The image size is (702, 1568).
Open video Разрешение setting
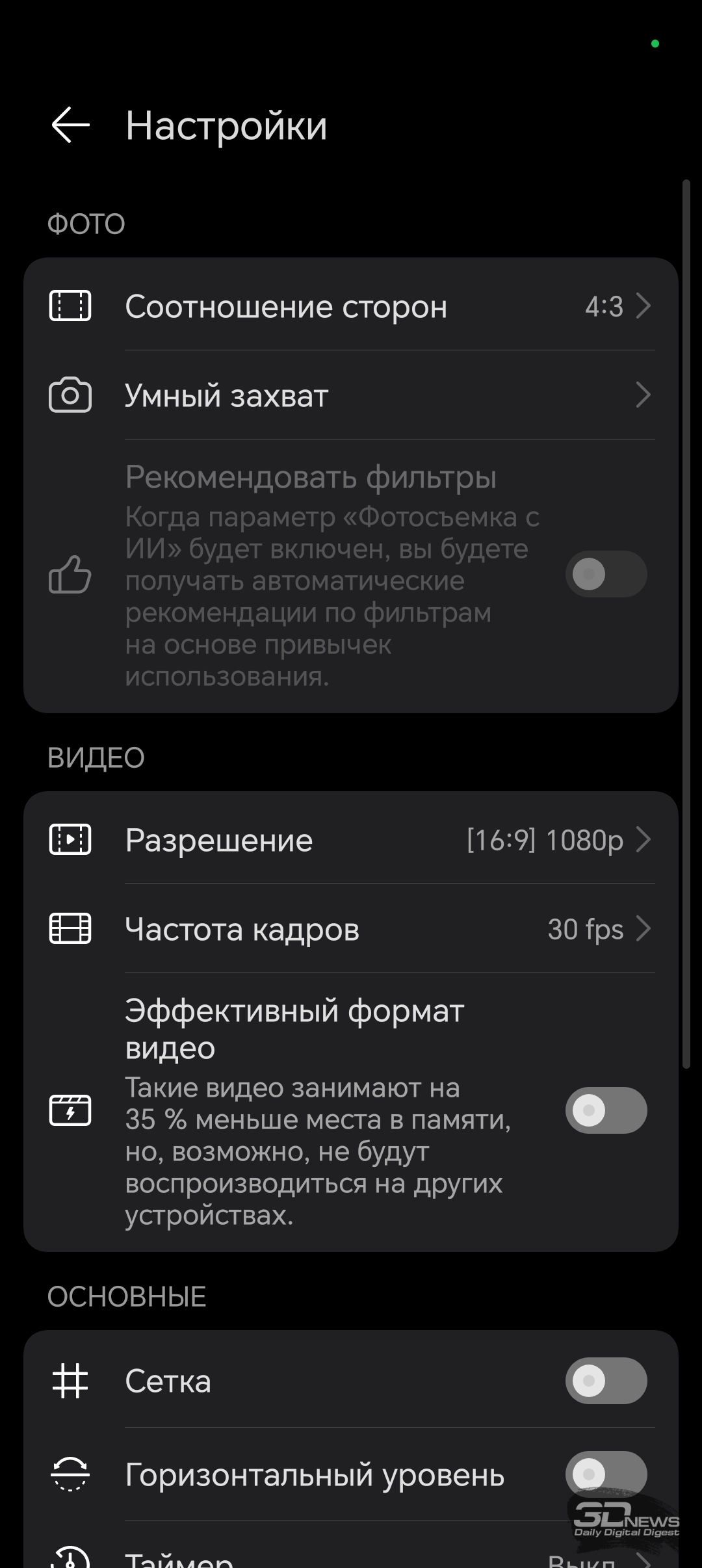(x=351, y=839)
